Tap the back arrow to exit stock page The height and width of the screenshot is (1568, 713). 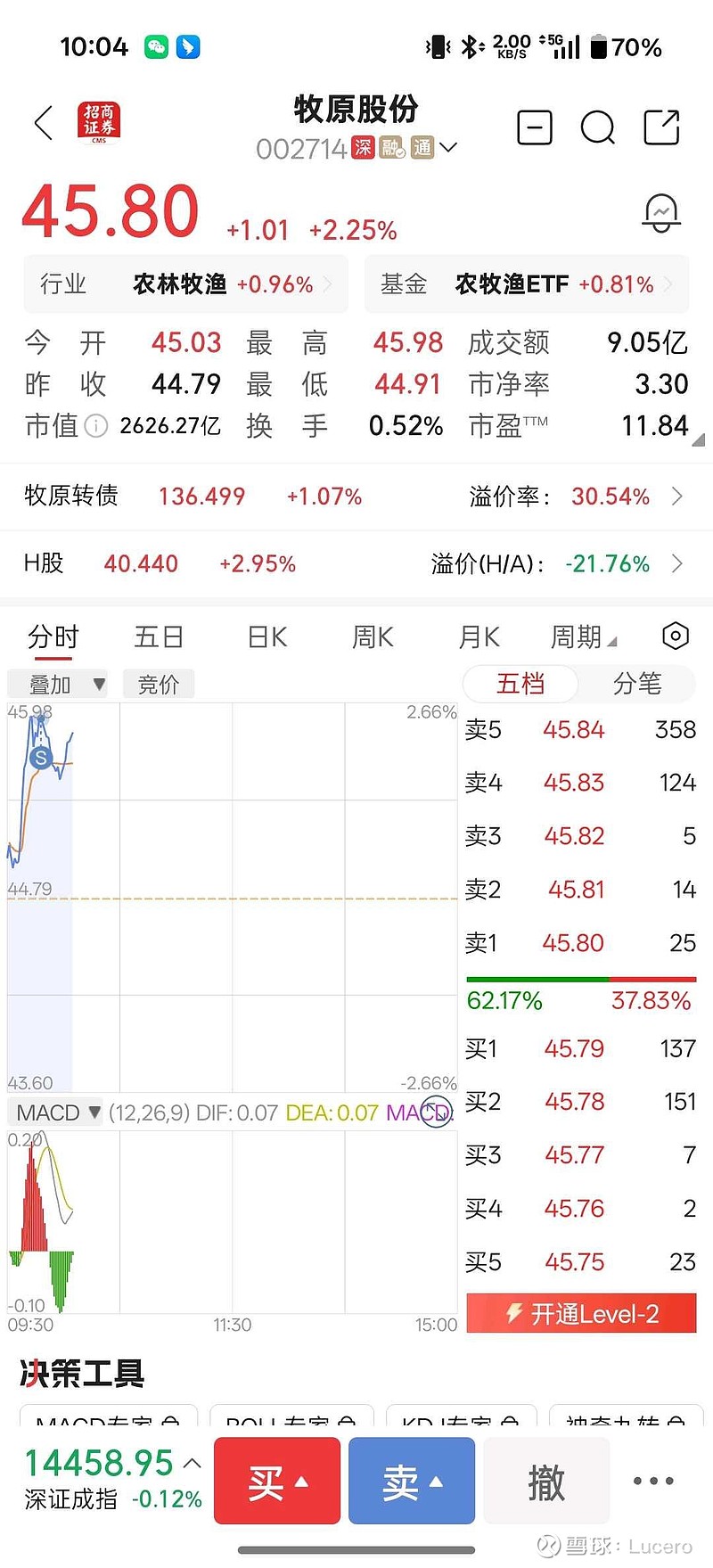click(x=44, y=124)
